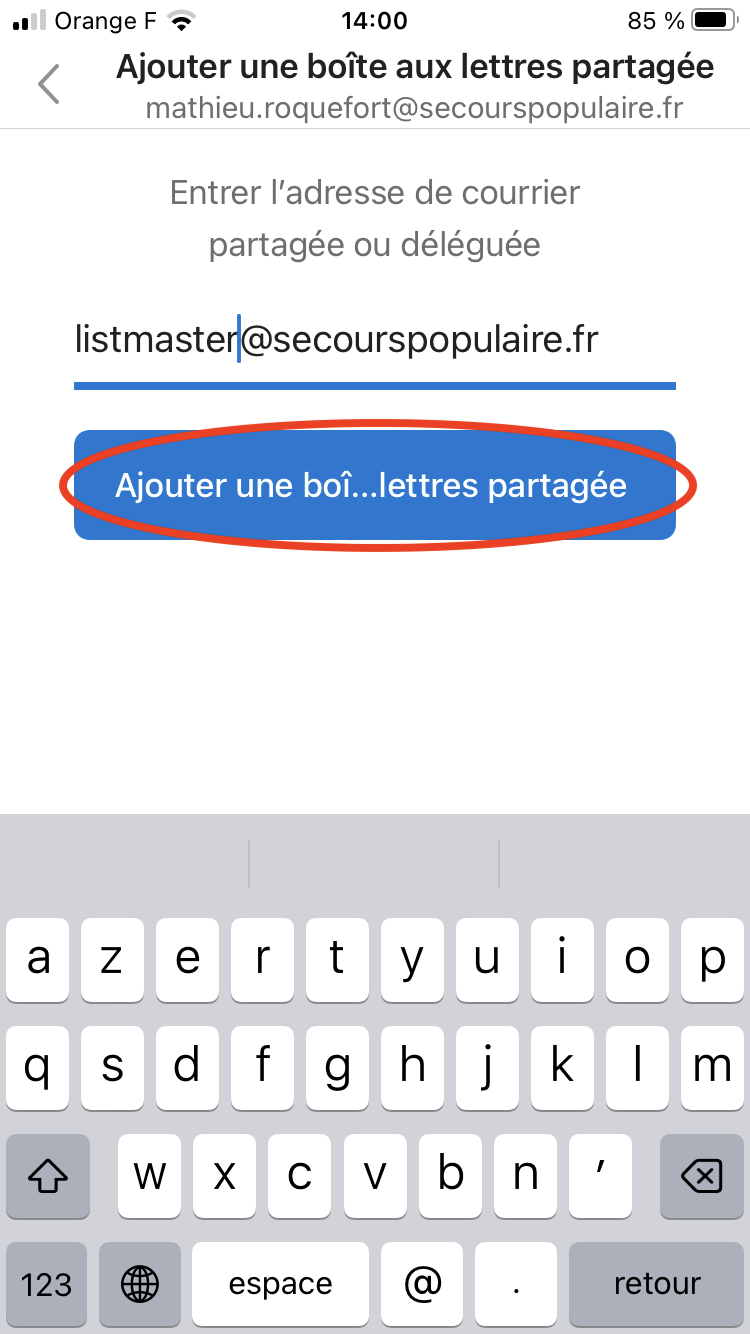Go back using the header arrow
750x1334 pixels.
tap(49, 84)
